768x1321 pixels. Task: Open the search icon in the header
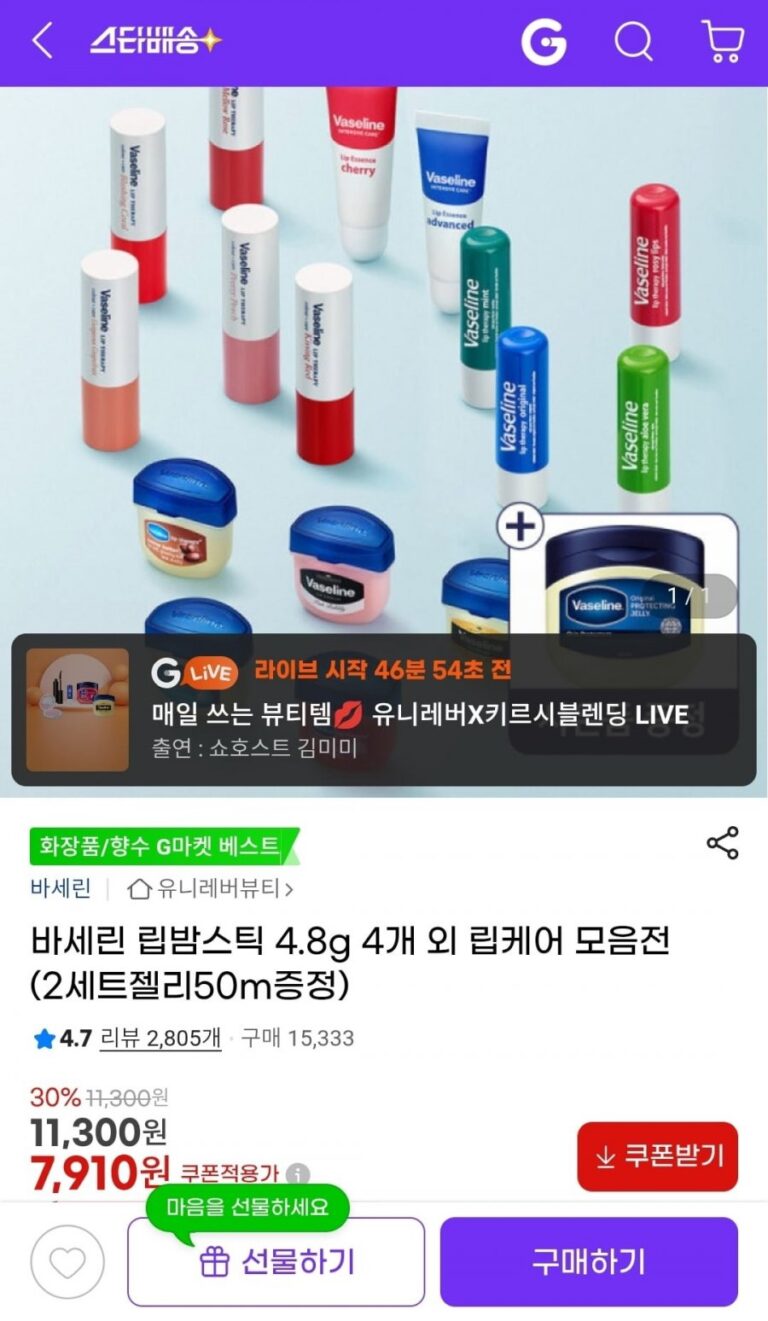[x=633, y=42]
